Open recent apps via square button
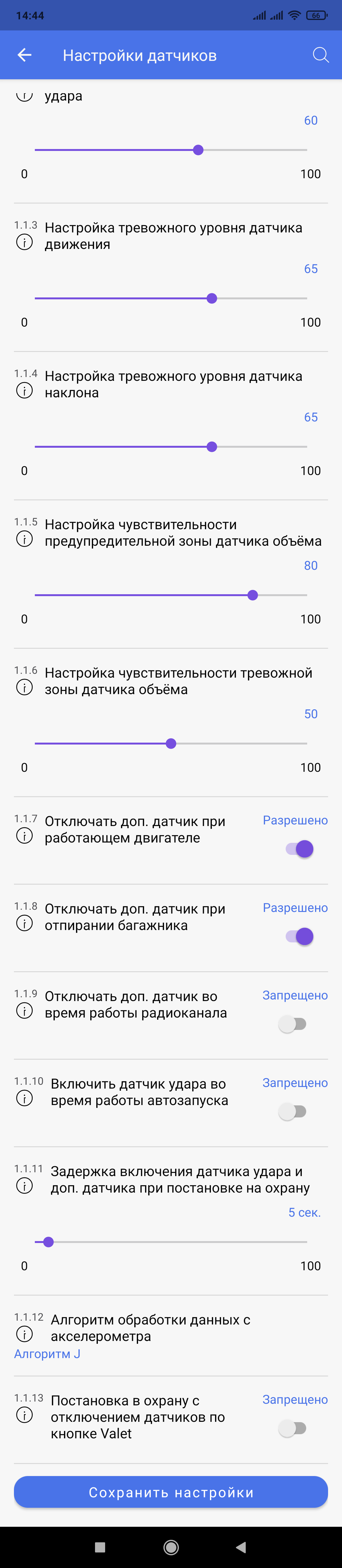The height and width of the screenshot is (1568, 342). (100, 1547)
